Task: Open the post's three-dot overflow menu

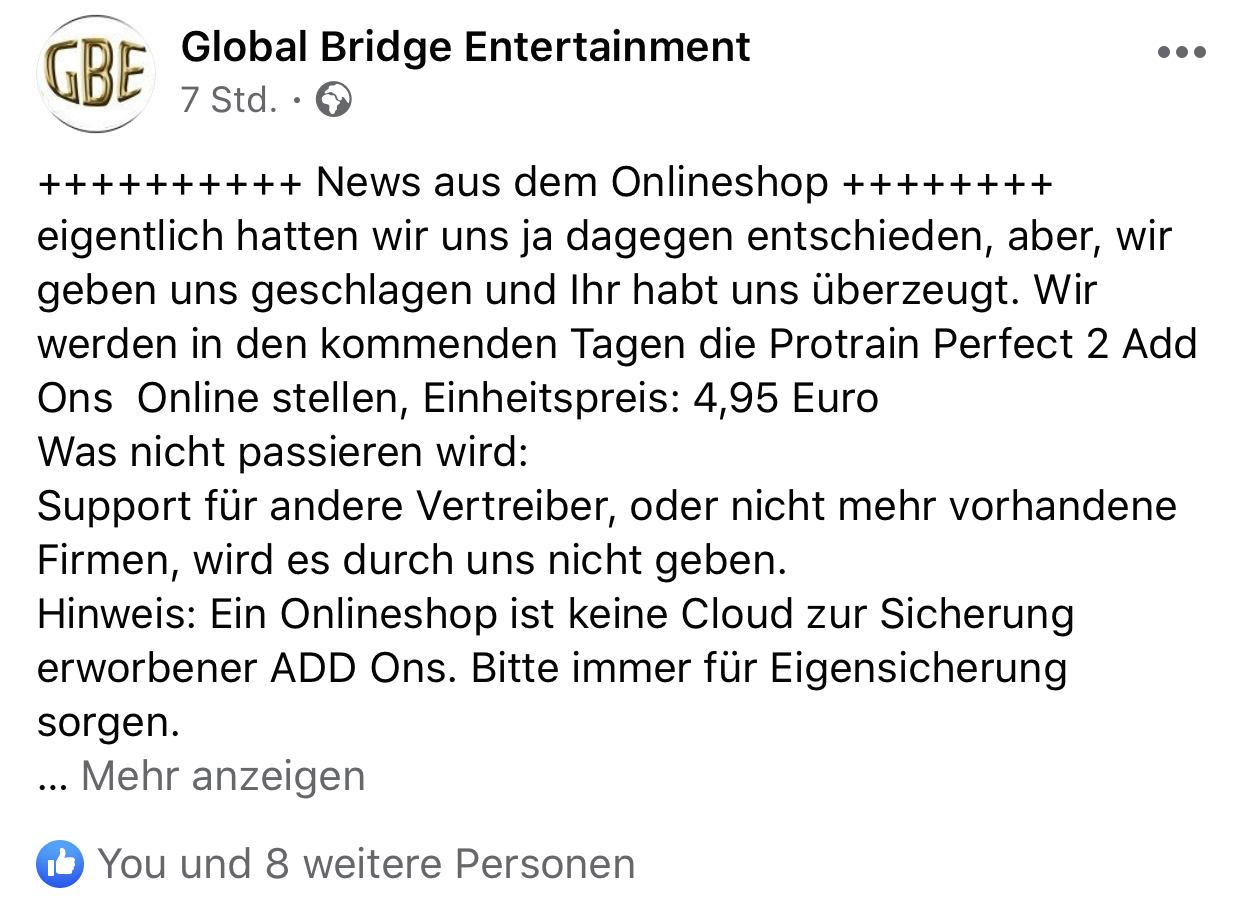Action: coord(1181,53)
